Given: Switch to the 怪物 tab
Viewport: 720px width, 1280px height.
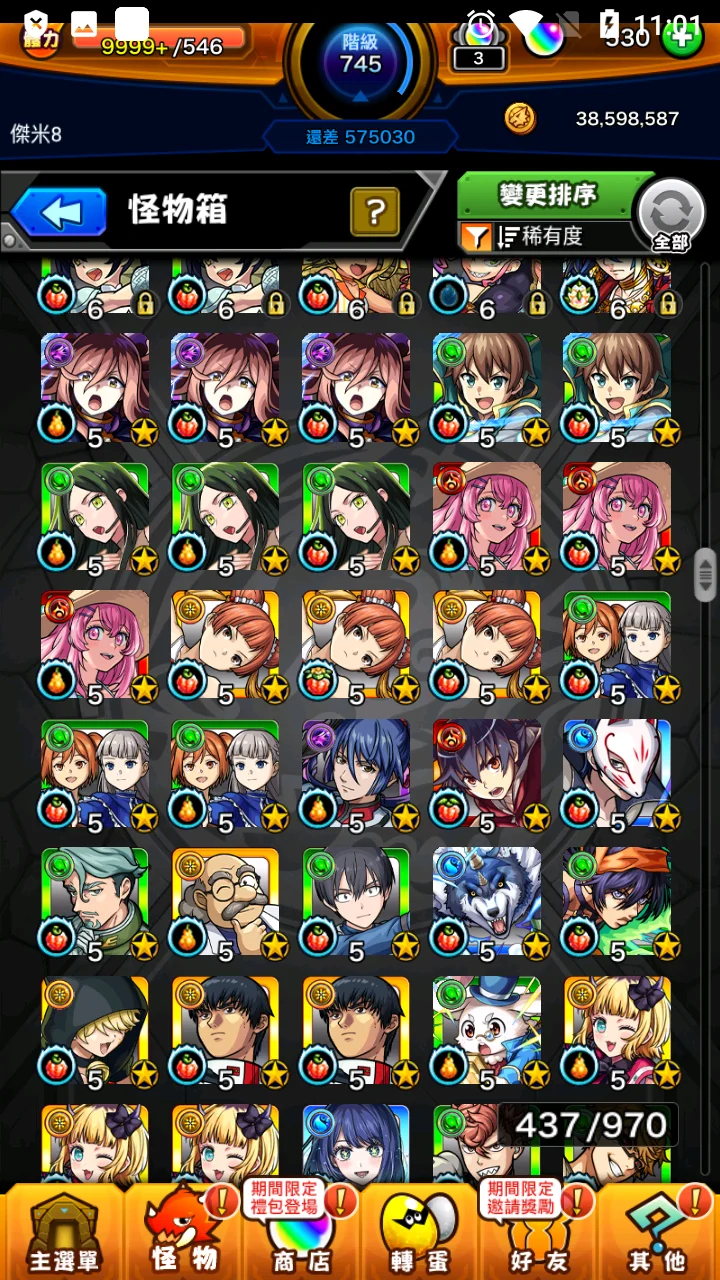Looking at the screenshot, I should pos(184,1232).
